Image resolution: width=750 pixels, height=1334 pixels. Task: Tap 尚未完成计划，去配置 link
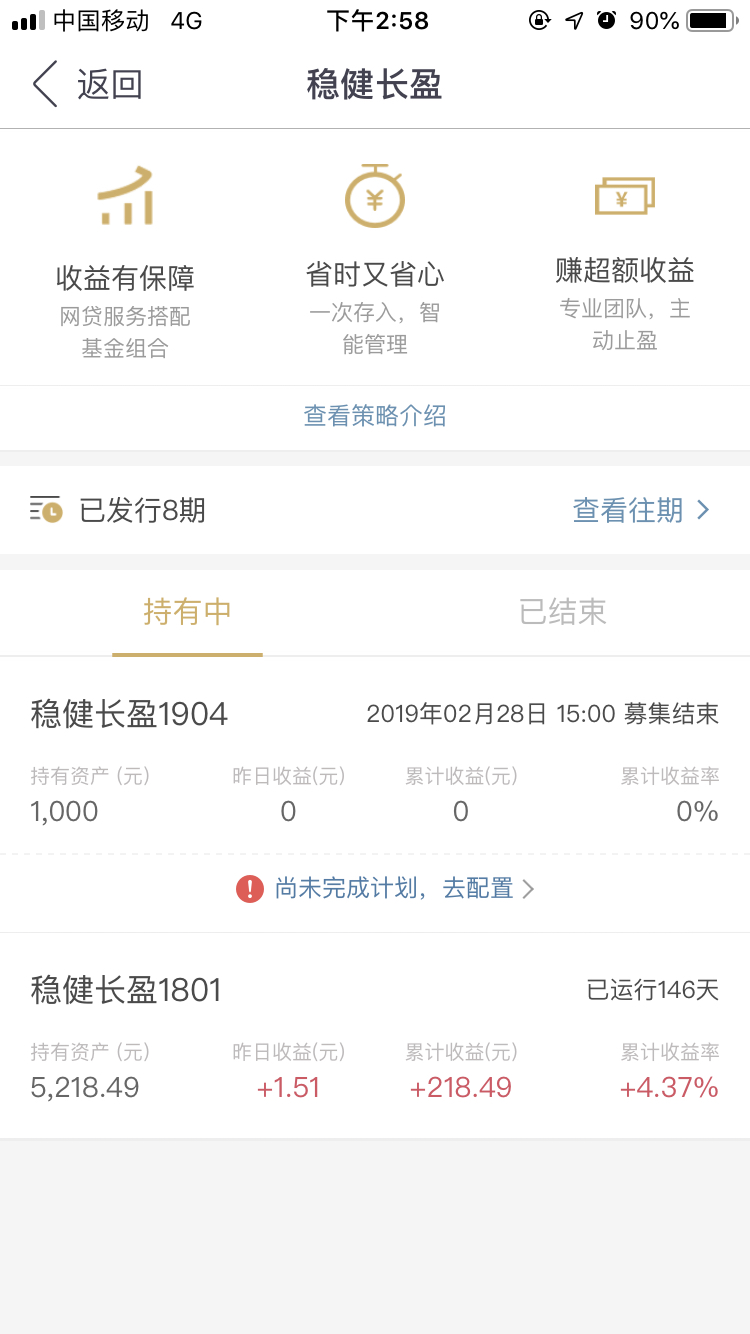[x=386, y=888]
